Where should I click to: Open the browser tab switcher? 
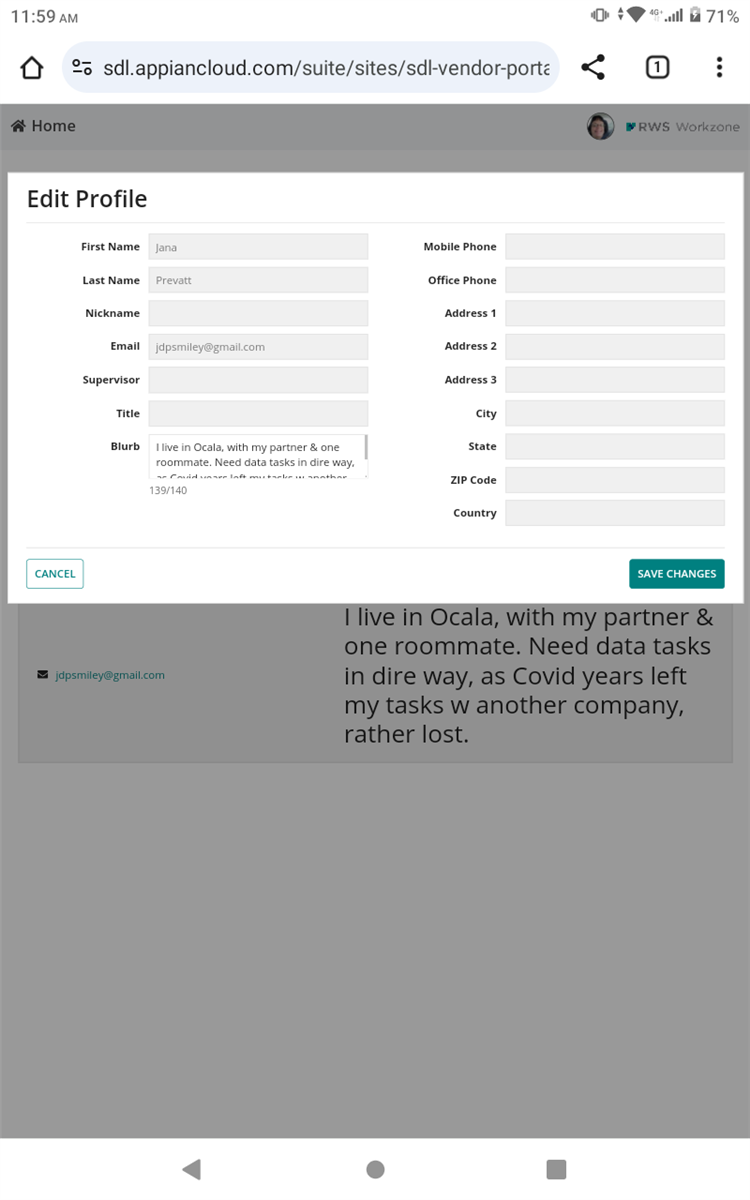click(x=657, y=68)
